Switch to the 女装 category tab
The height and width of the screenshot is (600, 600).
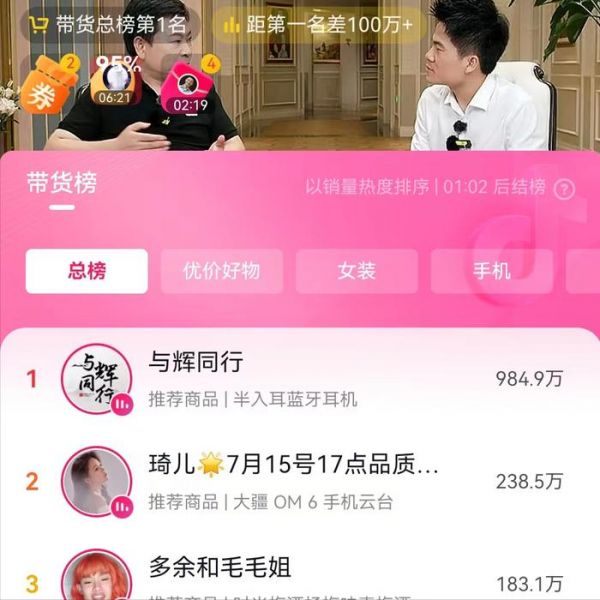(x=356, y=271)
